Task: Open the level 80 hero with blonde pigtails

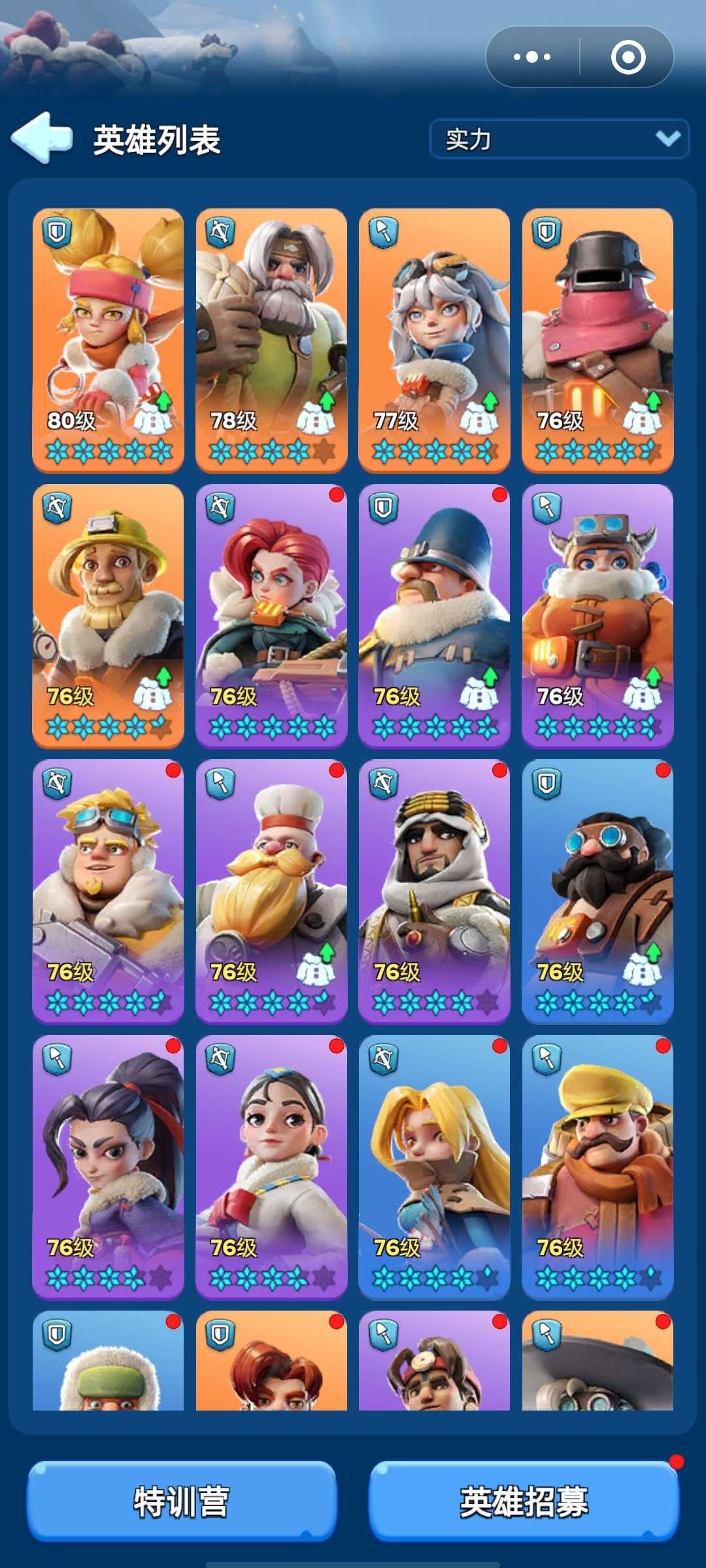Action: (x=108, y=340)
